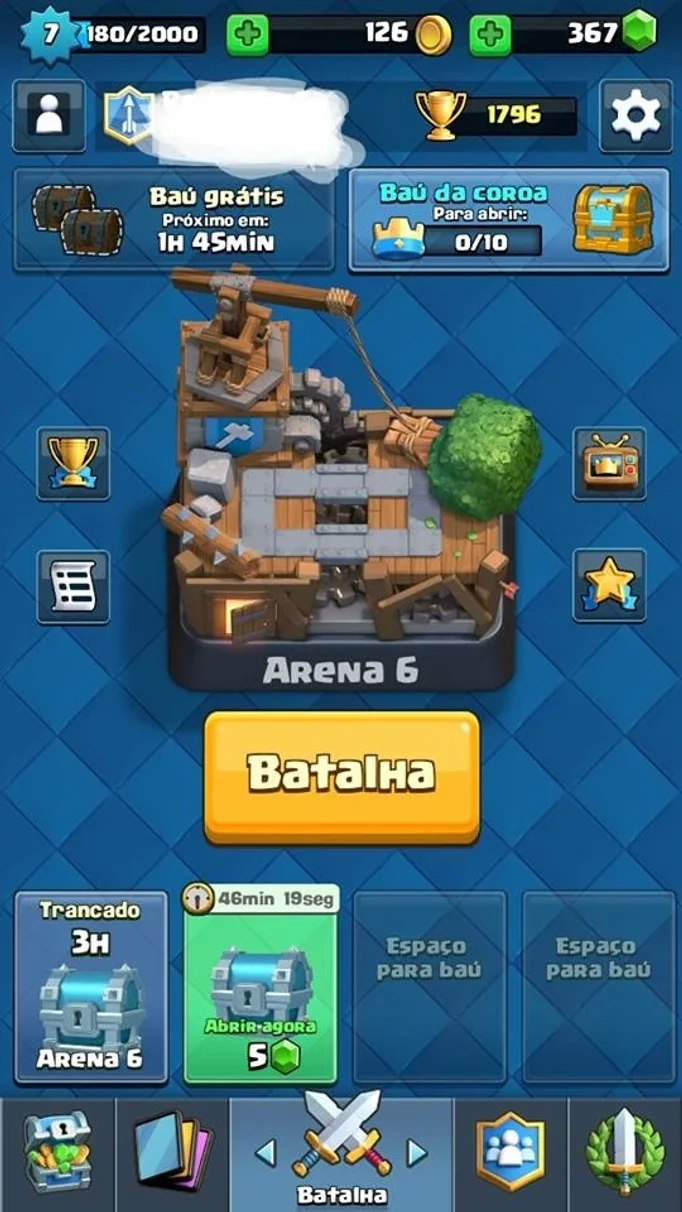Buy gems with the green plus button
This screenshot has width=682, height=1212.
[x=490, y=35]
